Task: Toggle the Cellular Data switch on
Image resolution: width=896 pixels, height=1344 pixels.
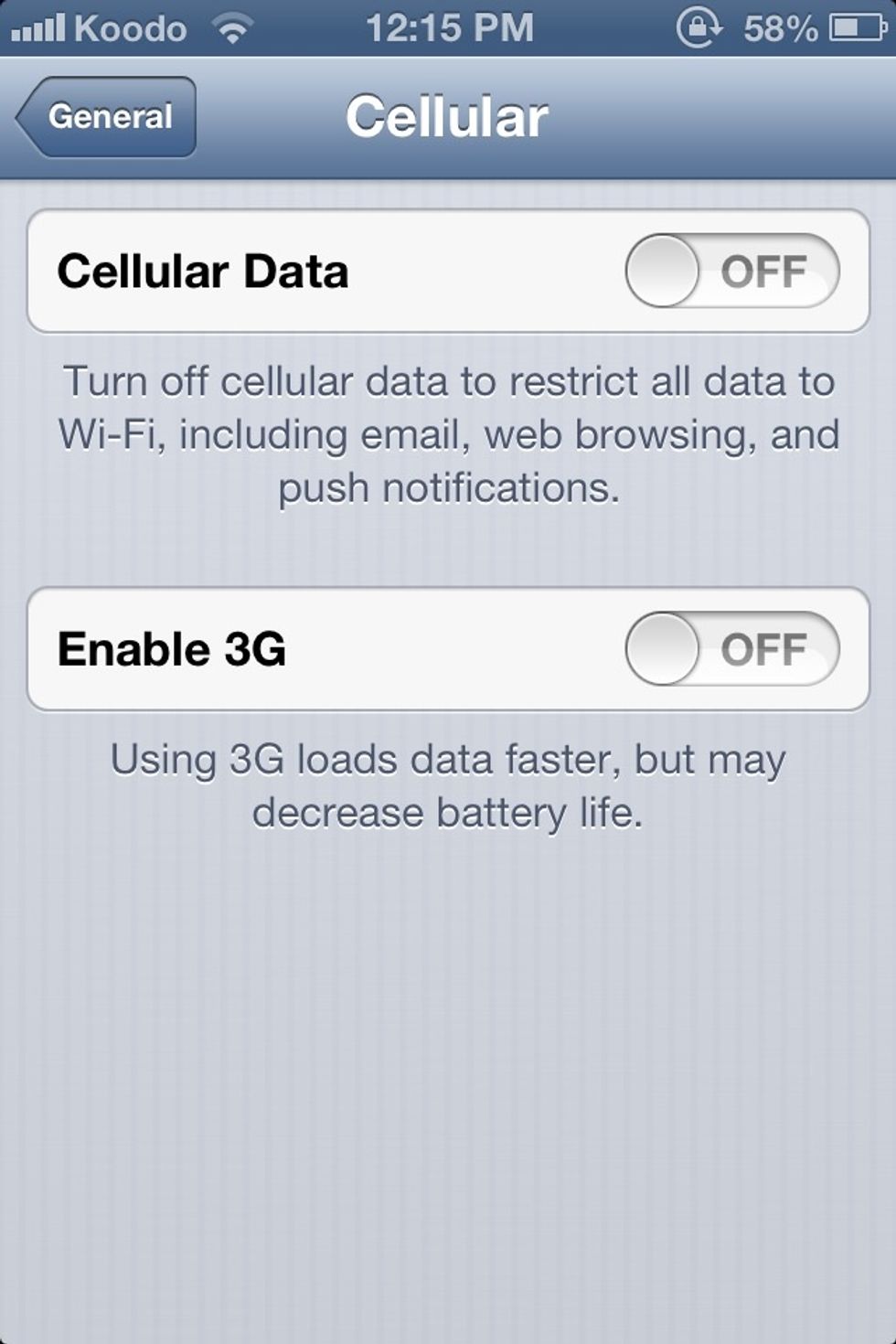Action: (x=731, y=270)
